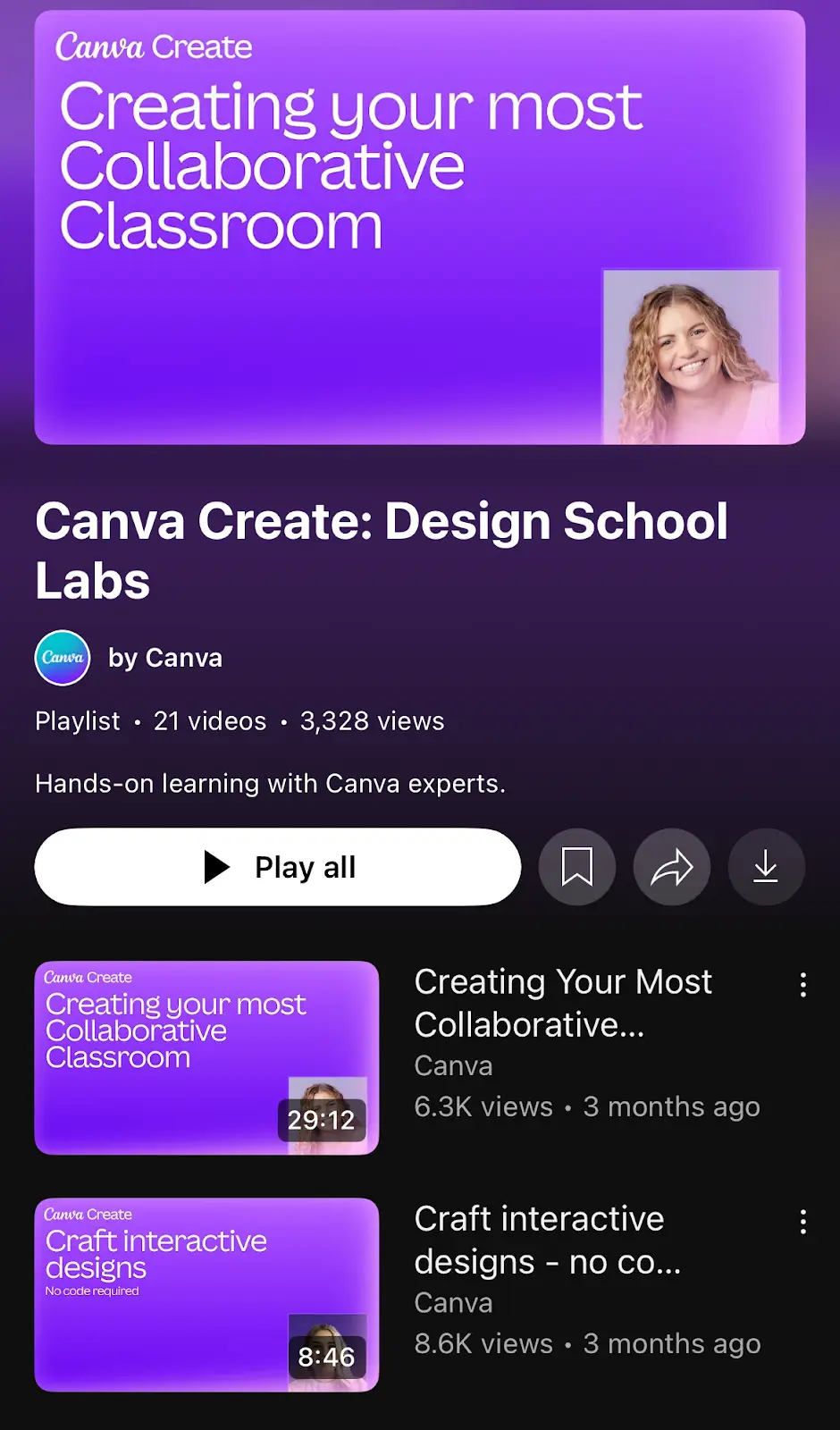Save the playlist using the bookmark icon

pos(577,867)
